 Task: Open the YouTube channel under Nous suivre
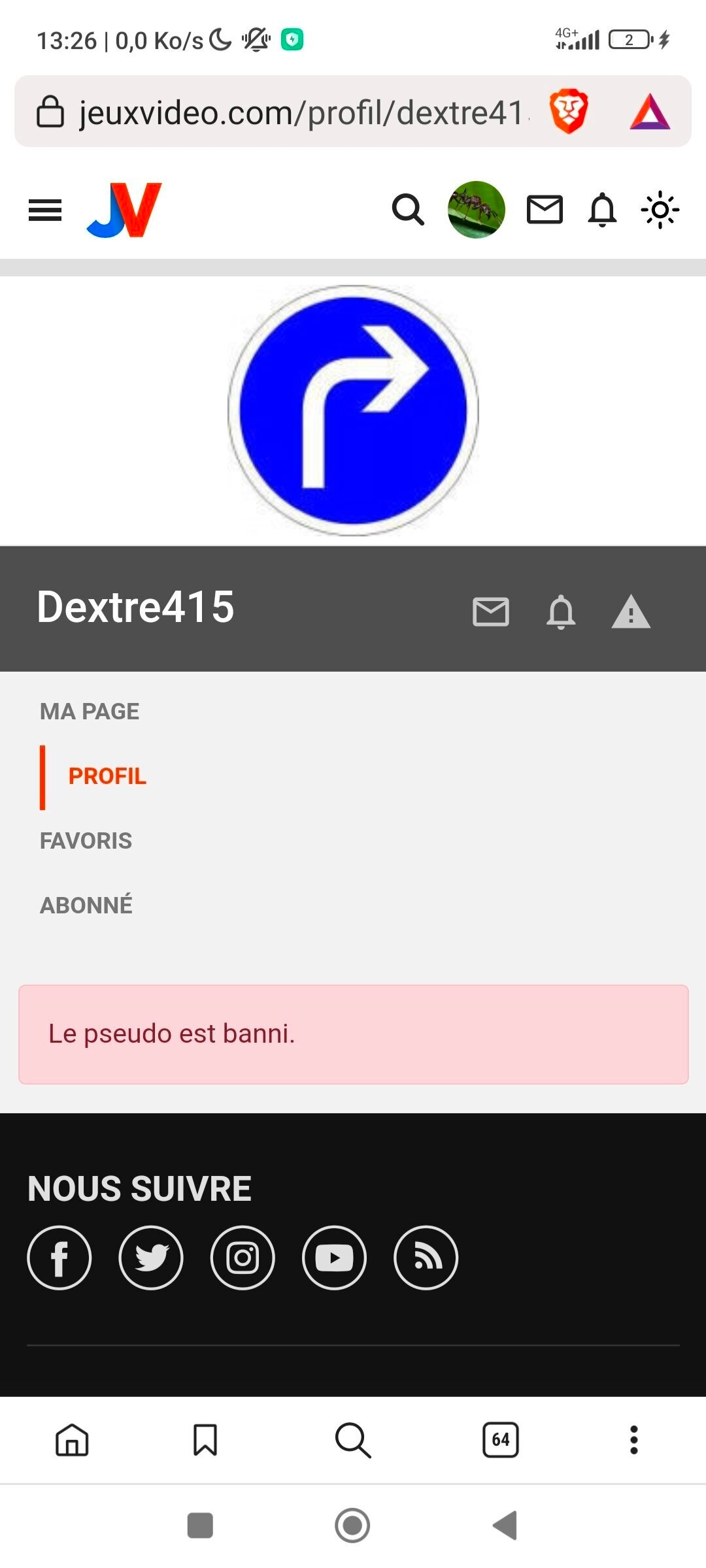[334, 1258]
